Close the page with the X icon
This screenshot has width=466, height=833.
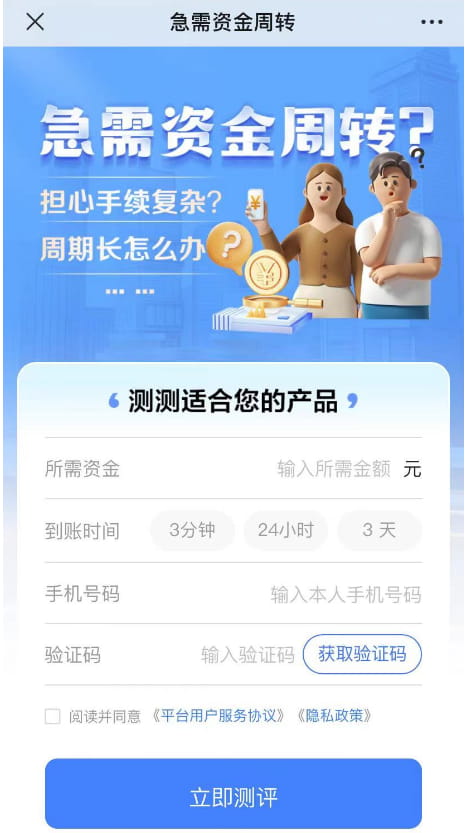pos(35,22)
